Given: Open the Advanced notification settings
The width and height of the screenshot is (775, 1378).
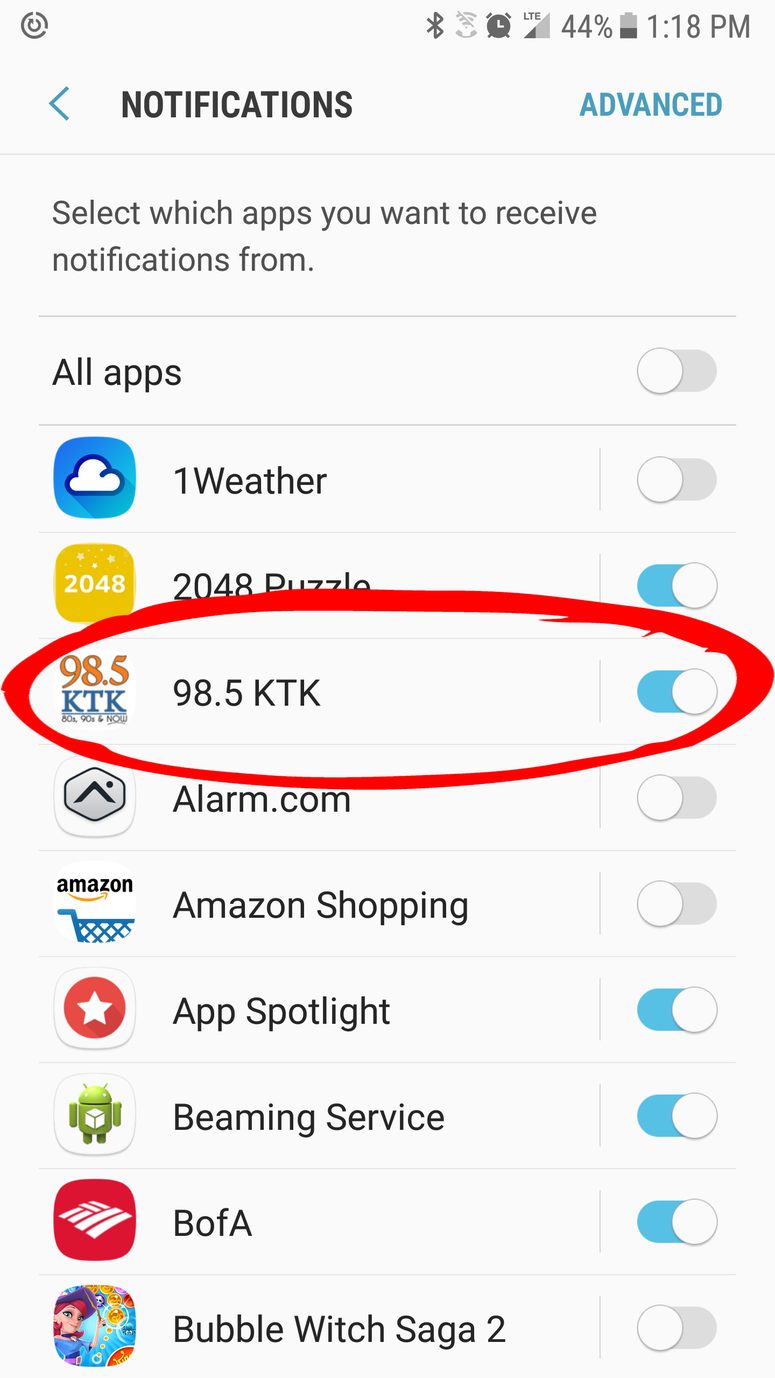Looking at the screenshot, I should point(651,104).
